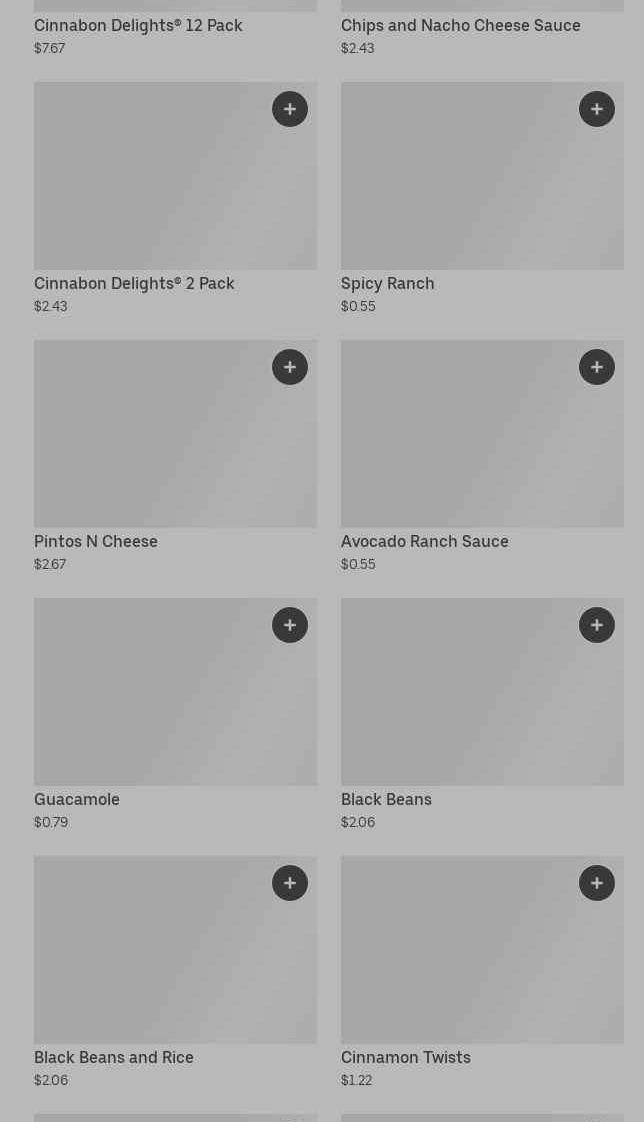This screenshot has height=1122, width=644.
Task: Add Spicy Ranch to the order
Action: click(x=597, y=109)
